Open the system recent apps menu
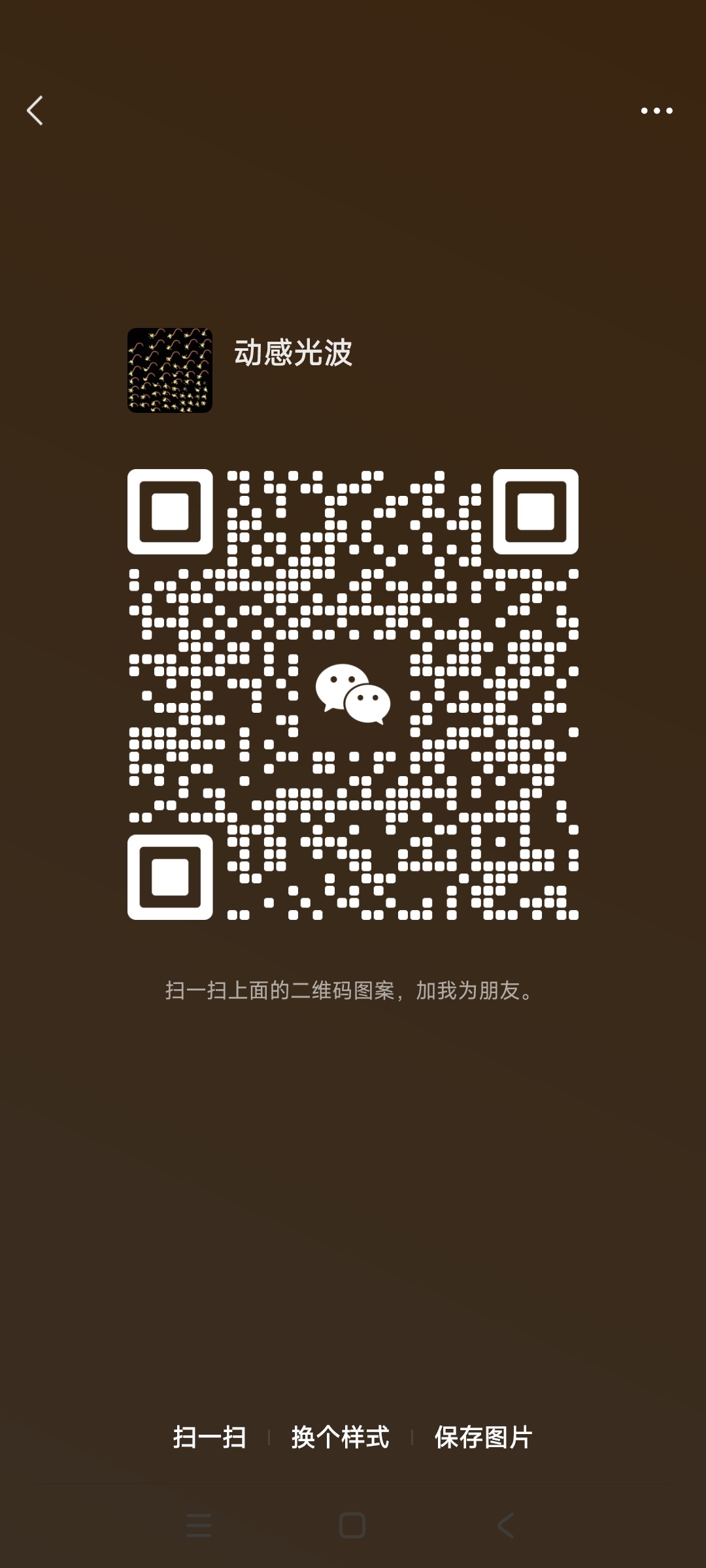Viewport: 706px width, 1568px height. point(199,1526)
